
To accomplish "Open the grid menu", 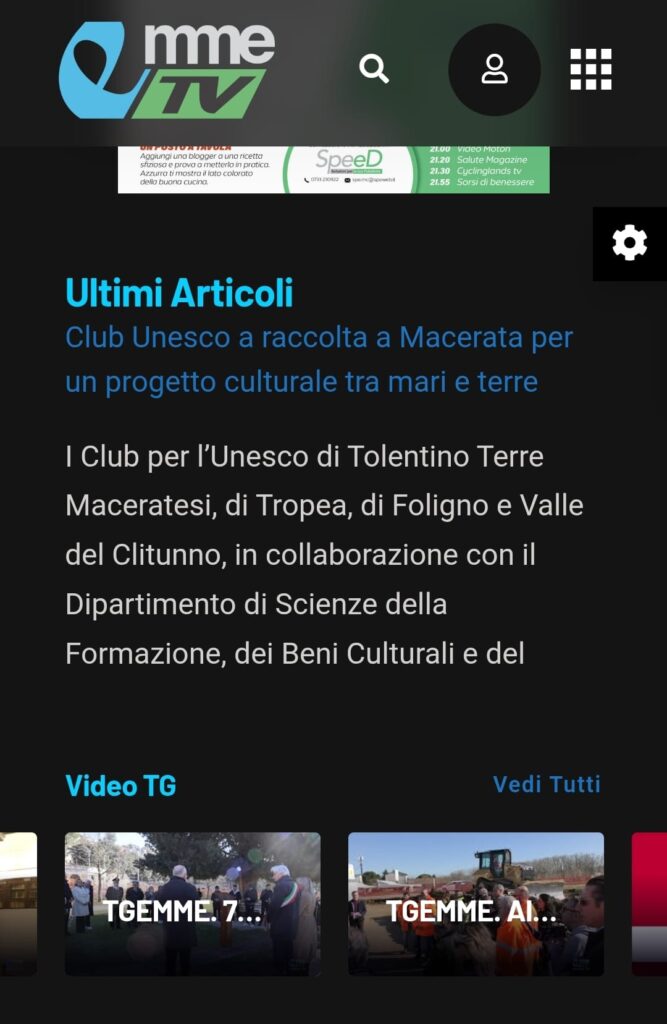I will [x=591, y=69].
